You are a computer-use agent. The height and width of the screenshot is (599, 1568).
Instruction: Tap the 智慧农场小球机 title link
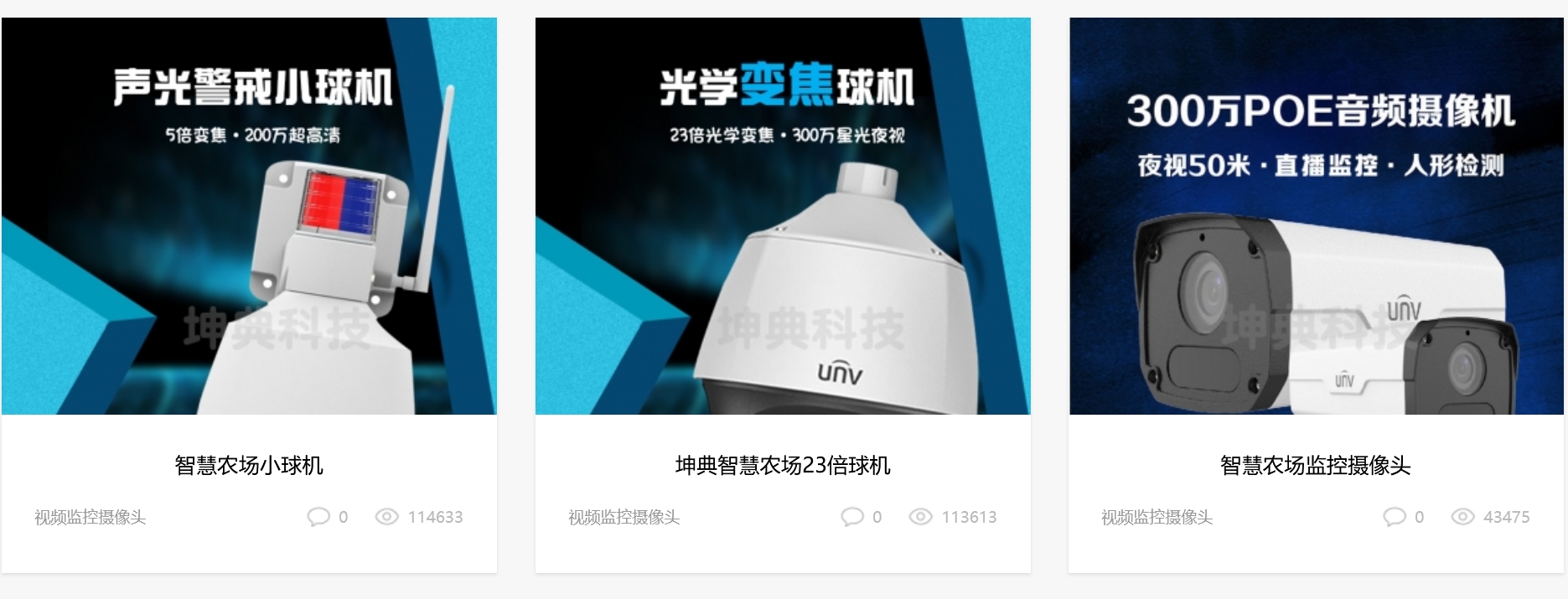click(x=249, y=465)
